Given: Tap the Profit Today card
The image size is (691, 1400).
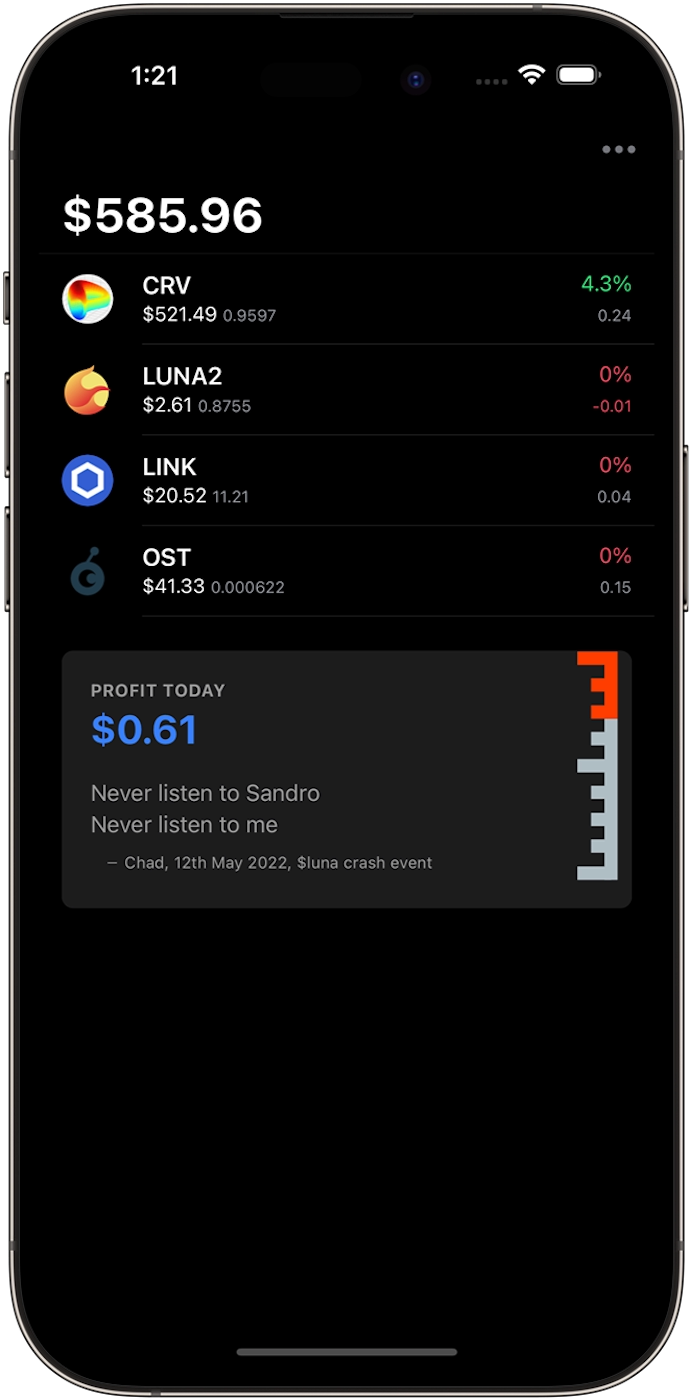Looking at the screenshot, I should click(347, 779).
